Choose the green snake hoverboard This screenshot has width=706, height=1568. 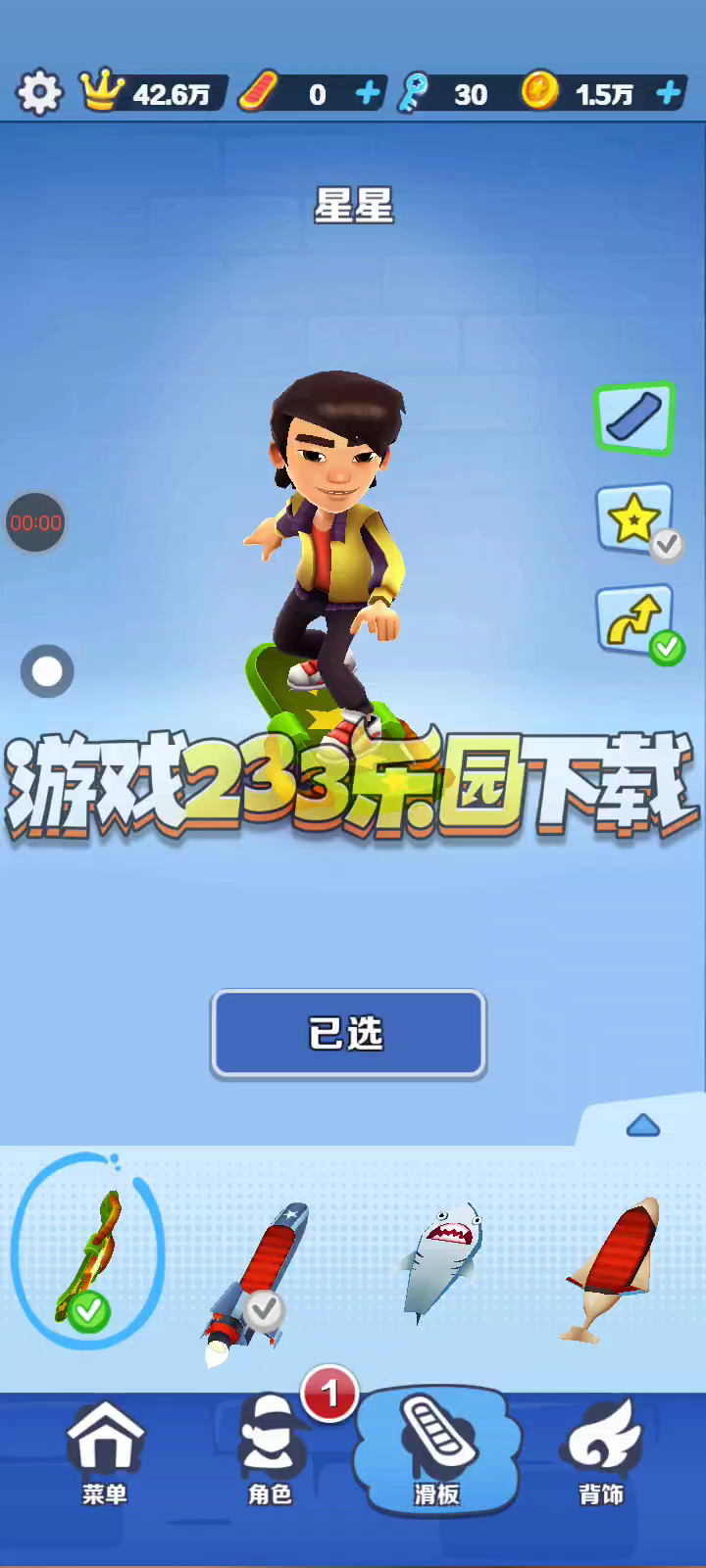88,1254
